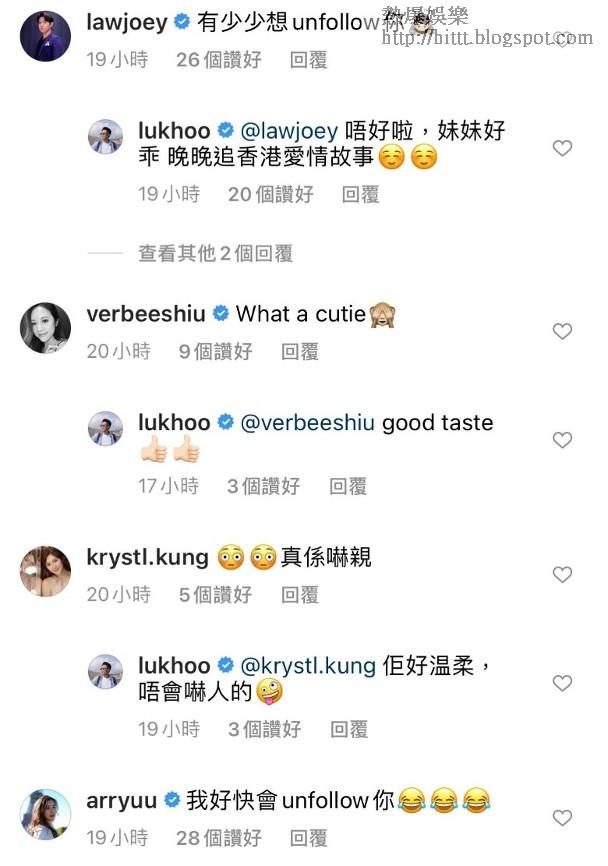This screenshot has height=866, width=608.
Task: Reply to krystl.kung's comment
Action: 300,595
